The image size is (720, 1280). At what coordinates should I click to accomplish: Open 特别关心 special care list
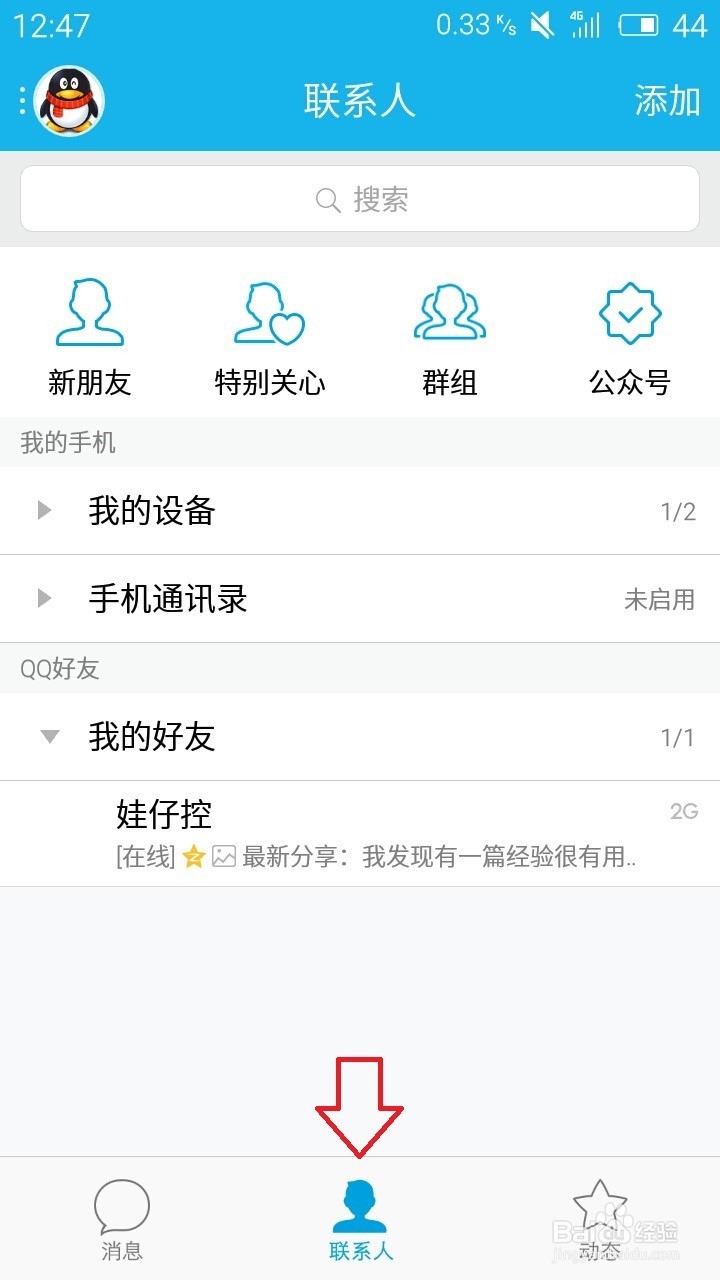pyautogui.click(x=270, y=337)
